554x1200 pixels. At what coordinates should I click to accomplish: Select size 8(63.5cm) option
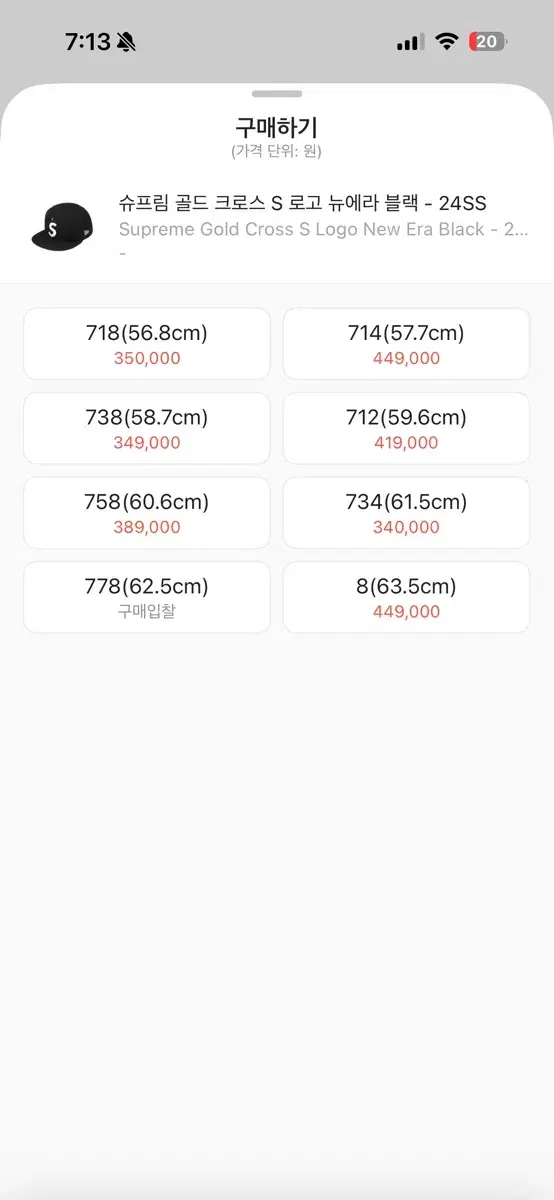click(x=406, y=597)
